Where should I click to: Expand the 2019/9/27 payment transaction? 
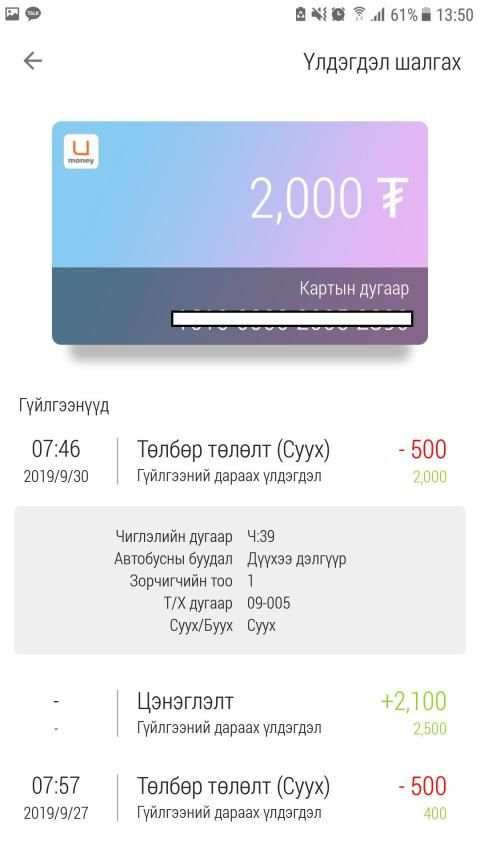tap(240, 798)
